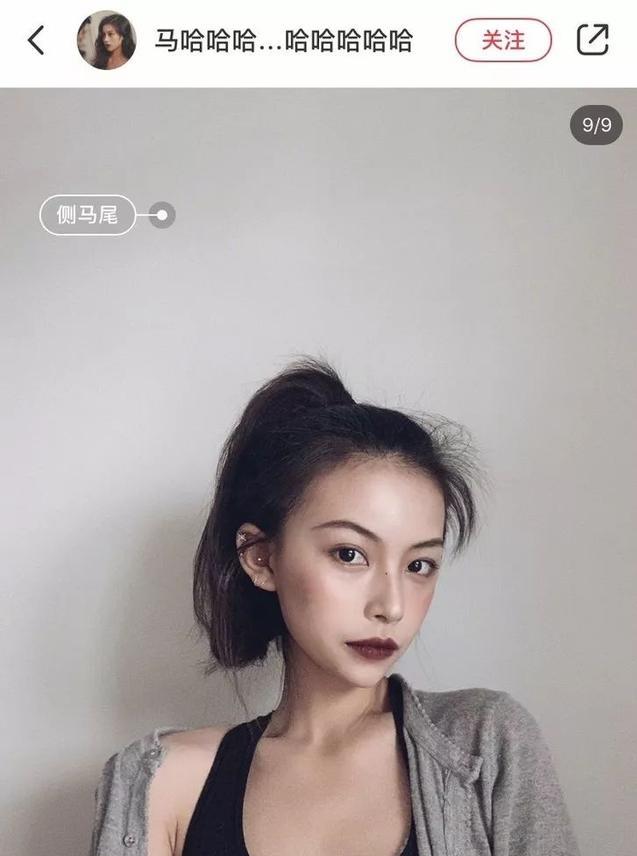The image size is (637, 856).
Task: Open the poster's profile avatar
Action: pyautogui.click(x=107, y=41)
